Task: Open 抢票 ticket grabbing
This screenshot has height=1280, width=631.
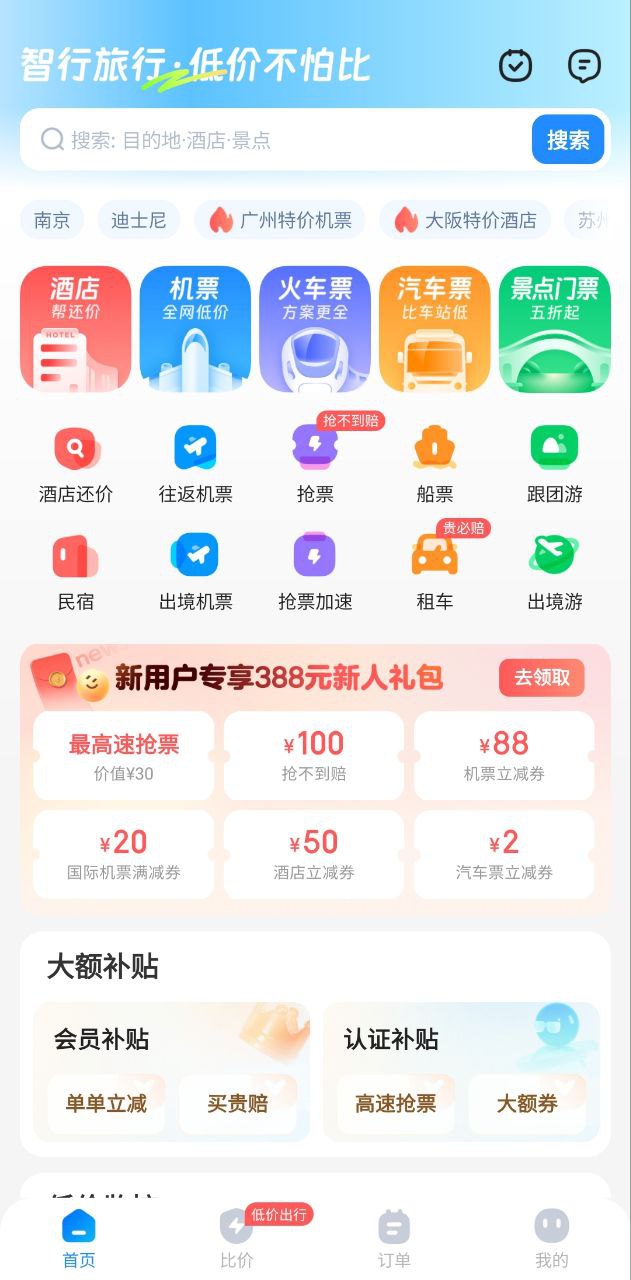Action: coord(315,462)
